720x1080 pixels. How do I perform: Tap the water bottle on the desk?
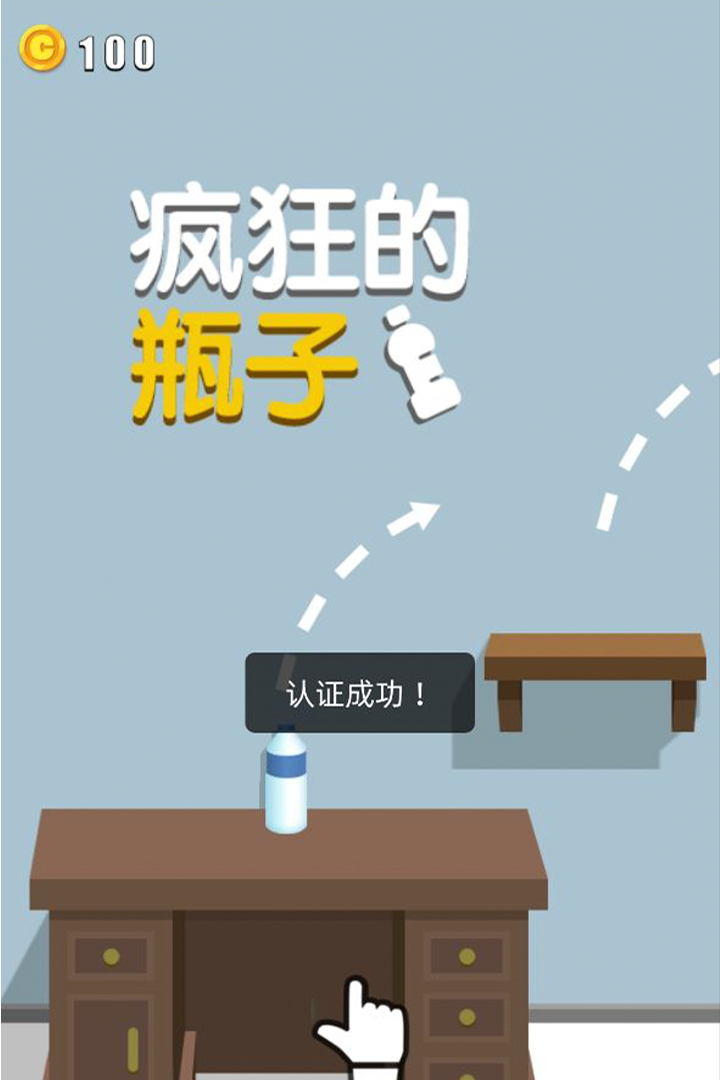(x=286, y=785)
